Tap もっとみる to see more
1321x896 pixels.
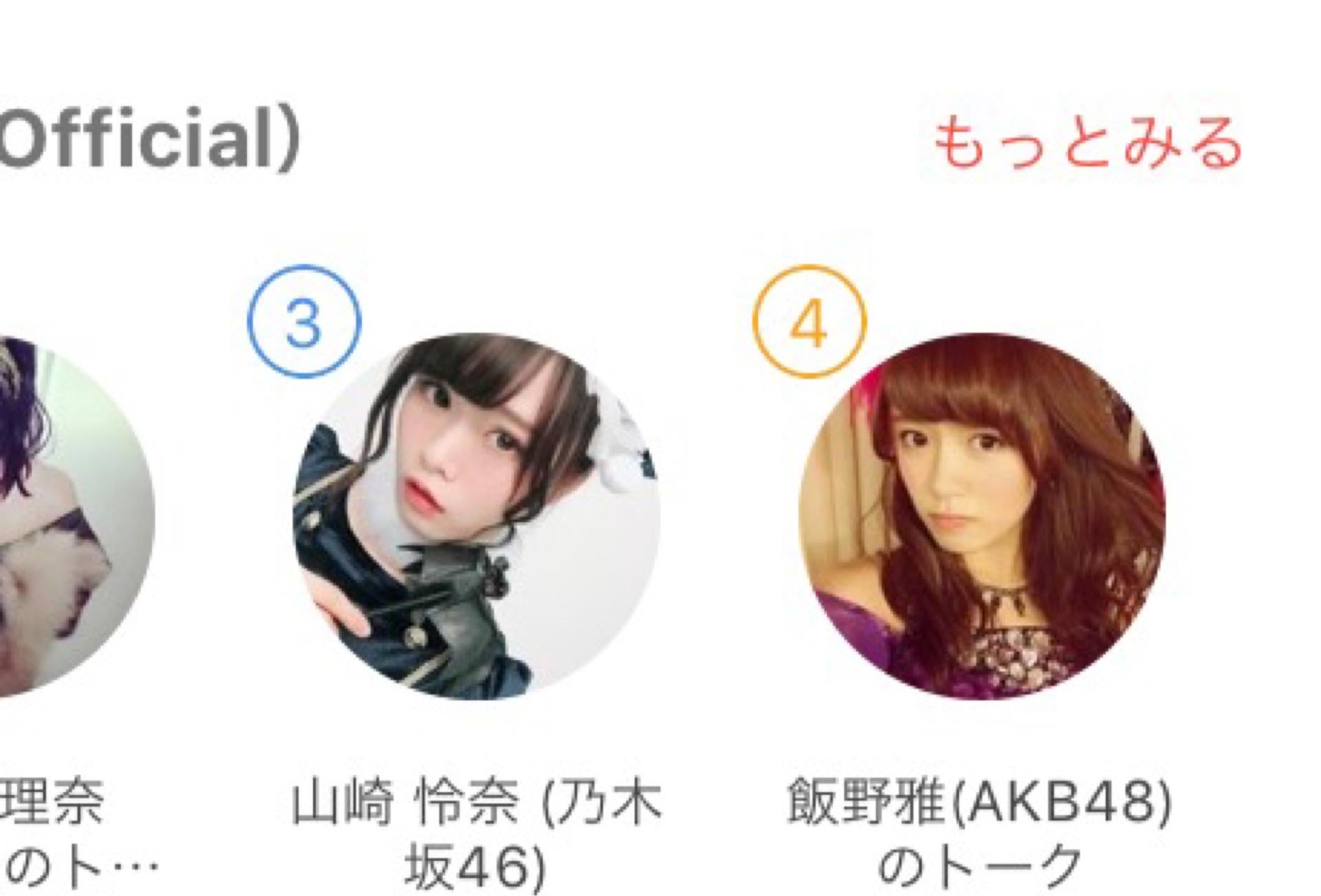[x=1087, y=143]
